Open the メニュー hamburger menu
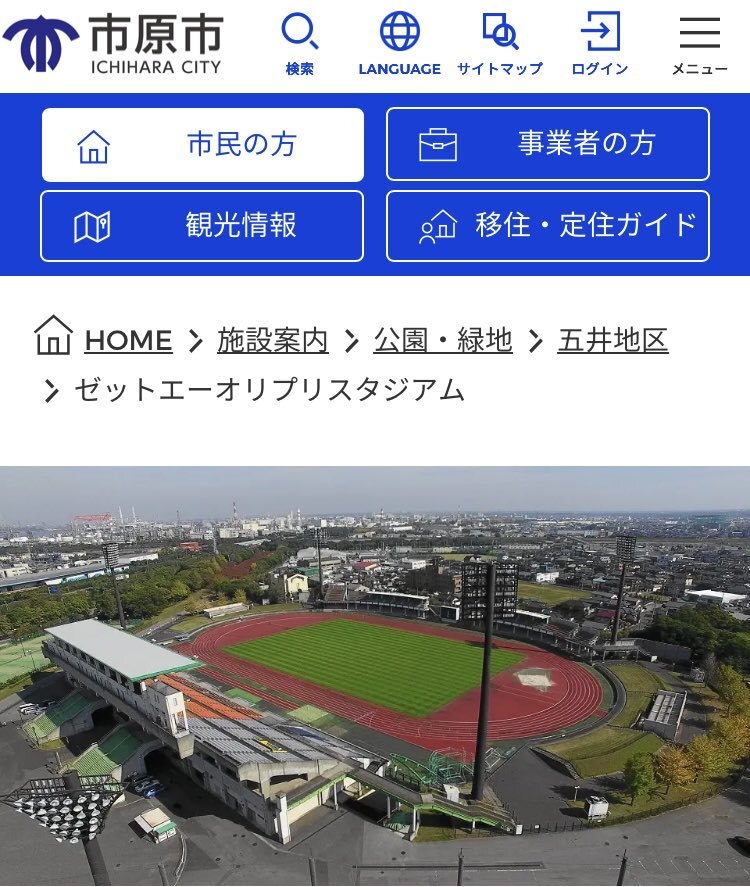This screenshot has height=887, width=750. [x=699, y=44]
